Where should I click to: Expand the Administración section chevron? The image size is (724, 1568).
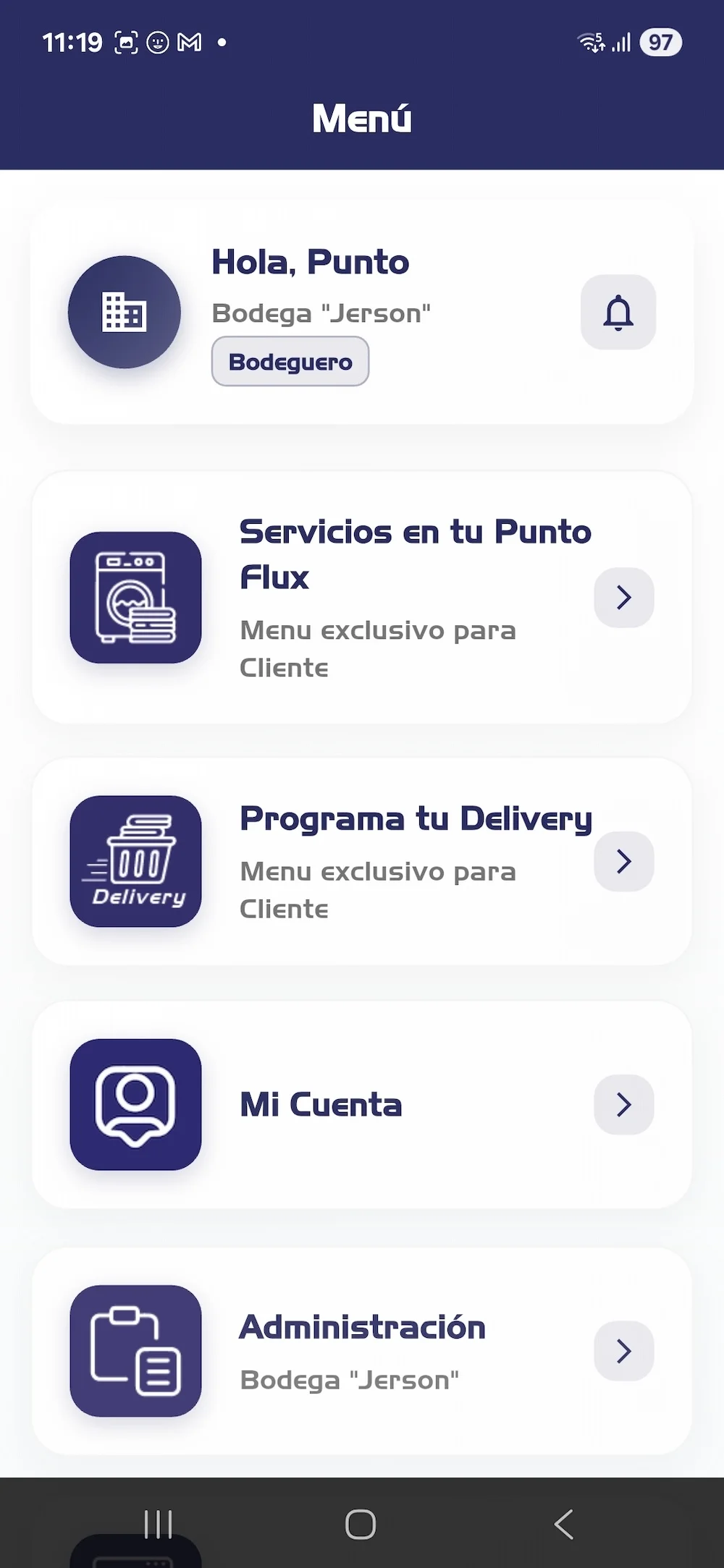[623, 1350]
